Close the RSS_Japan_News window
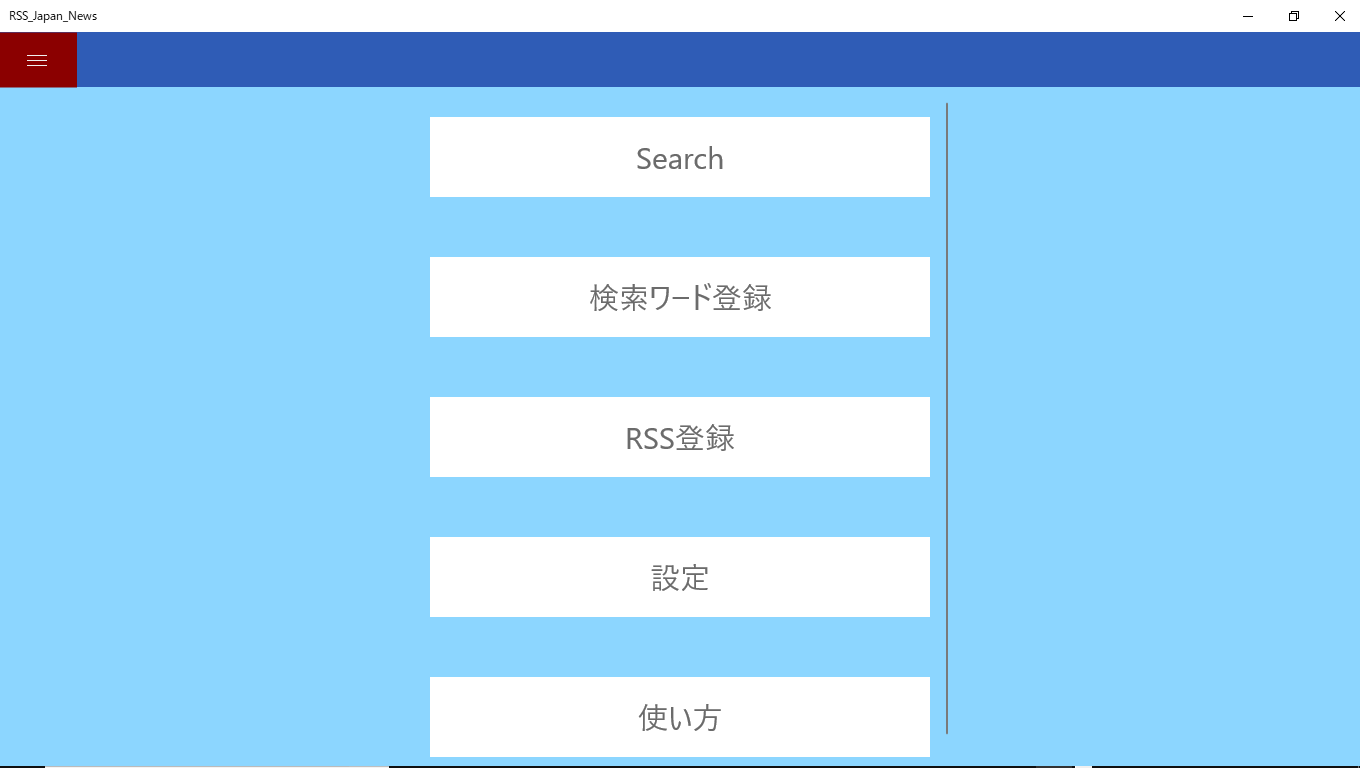 1339,16
